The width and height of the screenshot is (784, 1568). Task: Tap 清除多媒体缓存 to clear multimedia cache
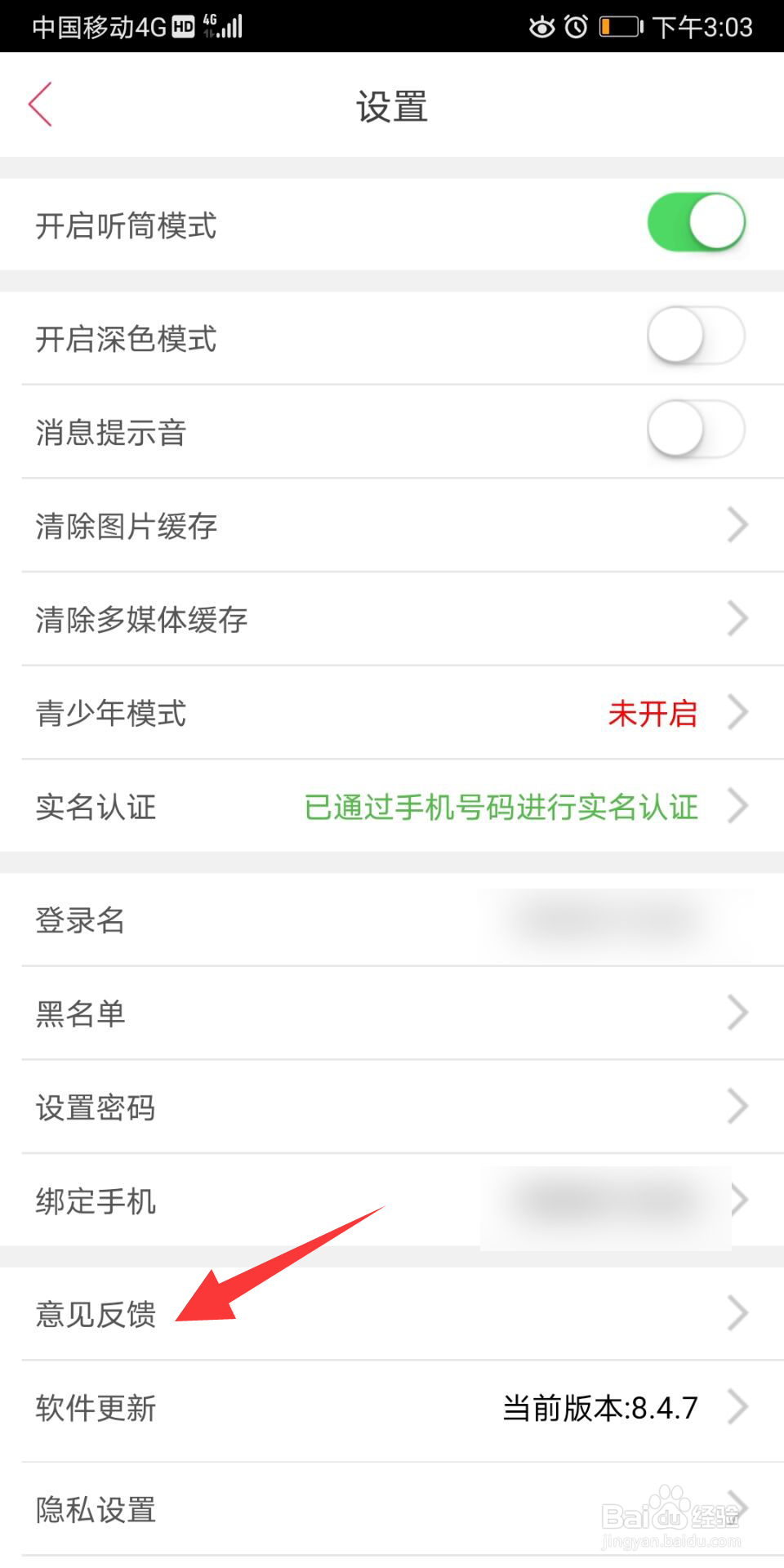(x=392, y=619)
